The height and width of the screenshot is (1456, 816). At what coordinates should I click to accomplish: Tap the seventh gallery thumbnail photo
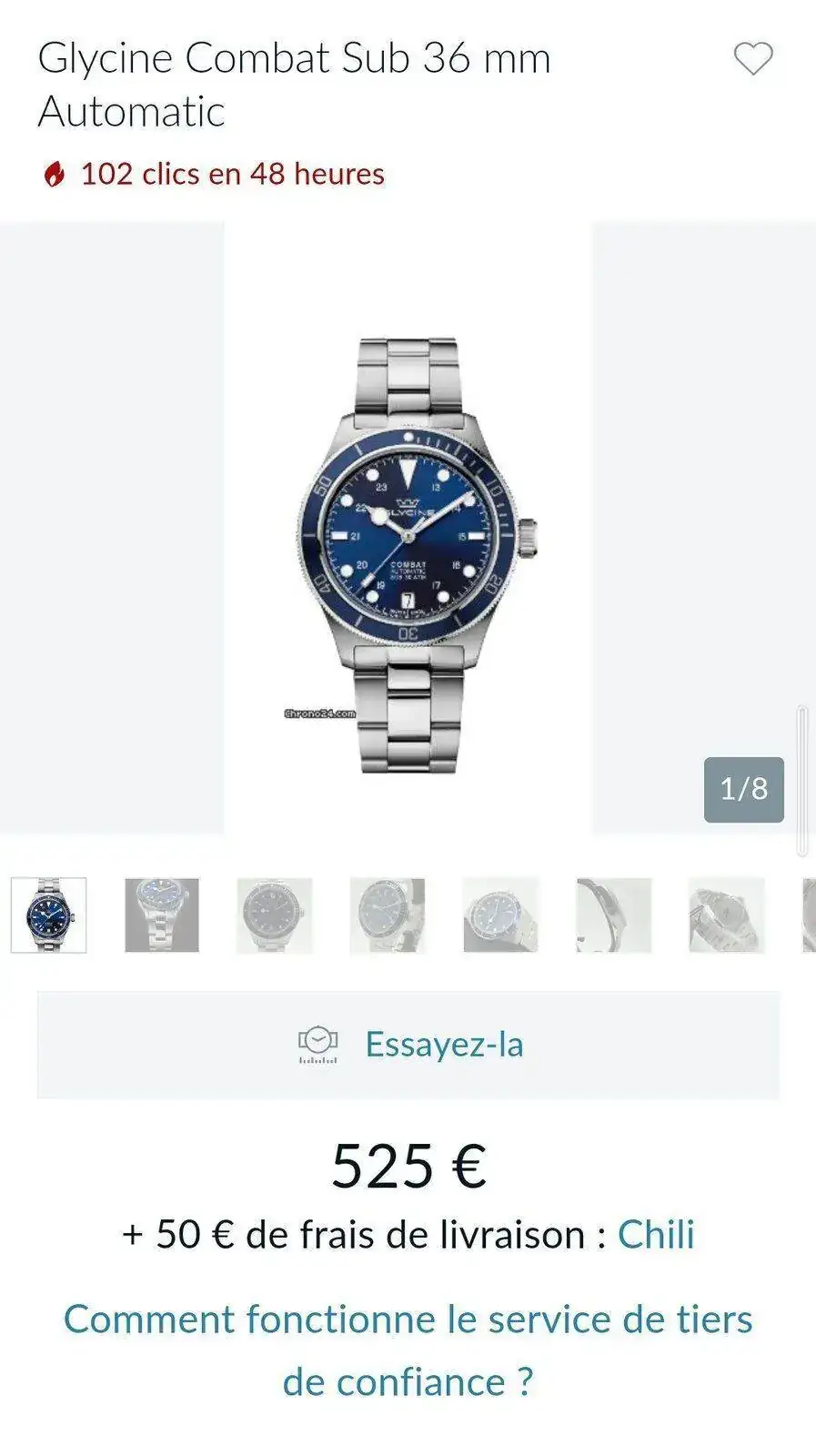tap(726, 915)
